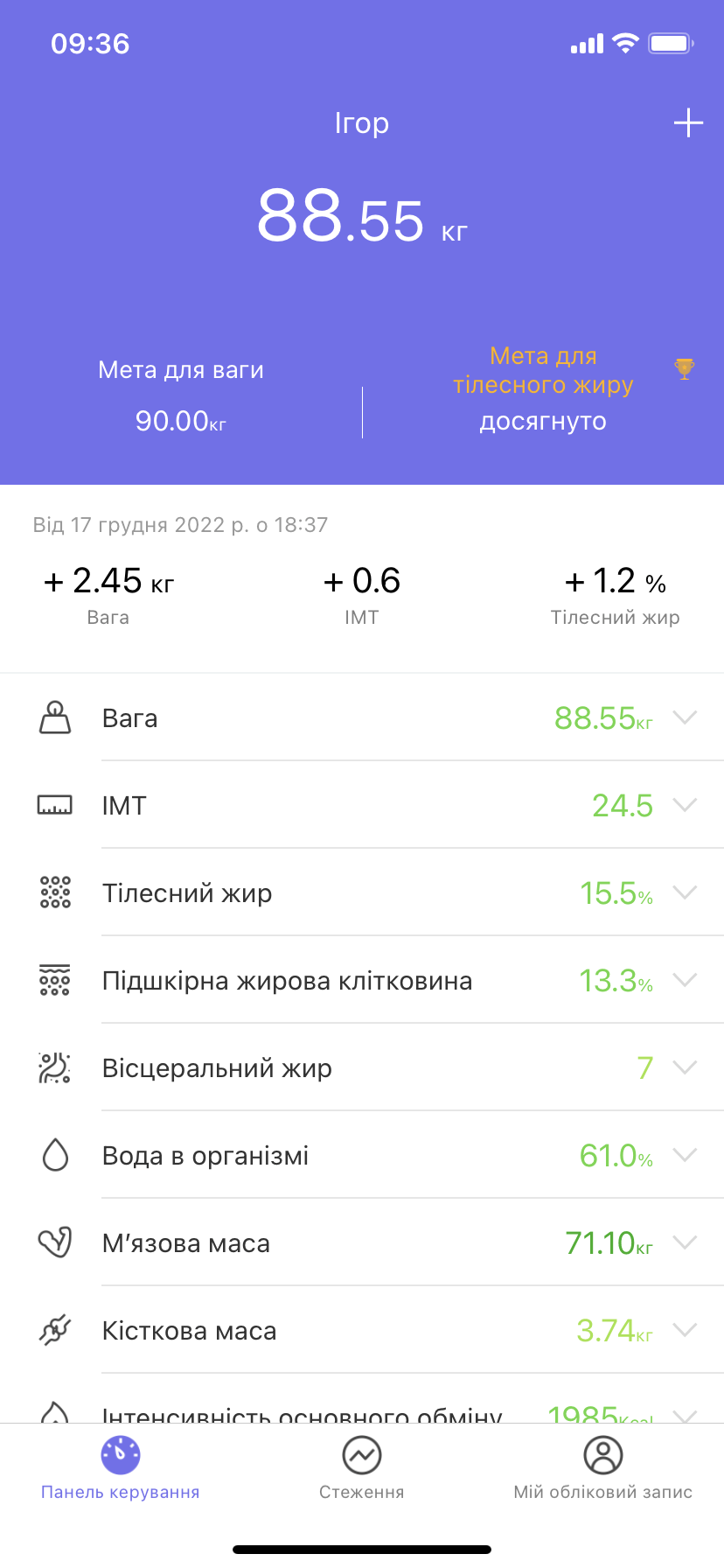
Task: Expand the Вода в організмі row
Action: (x=685, y=1156)
